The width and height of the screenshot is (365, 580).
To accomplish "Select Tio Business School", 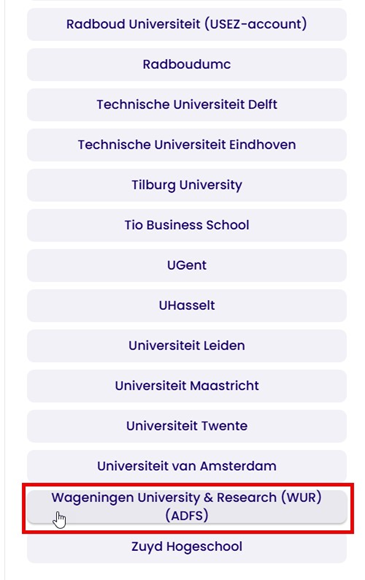I will (x=187, y=225).
